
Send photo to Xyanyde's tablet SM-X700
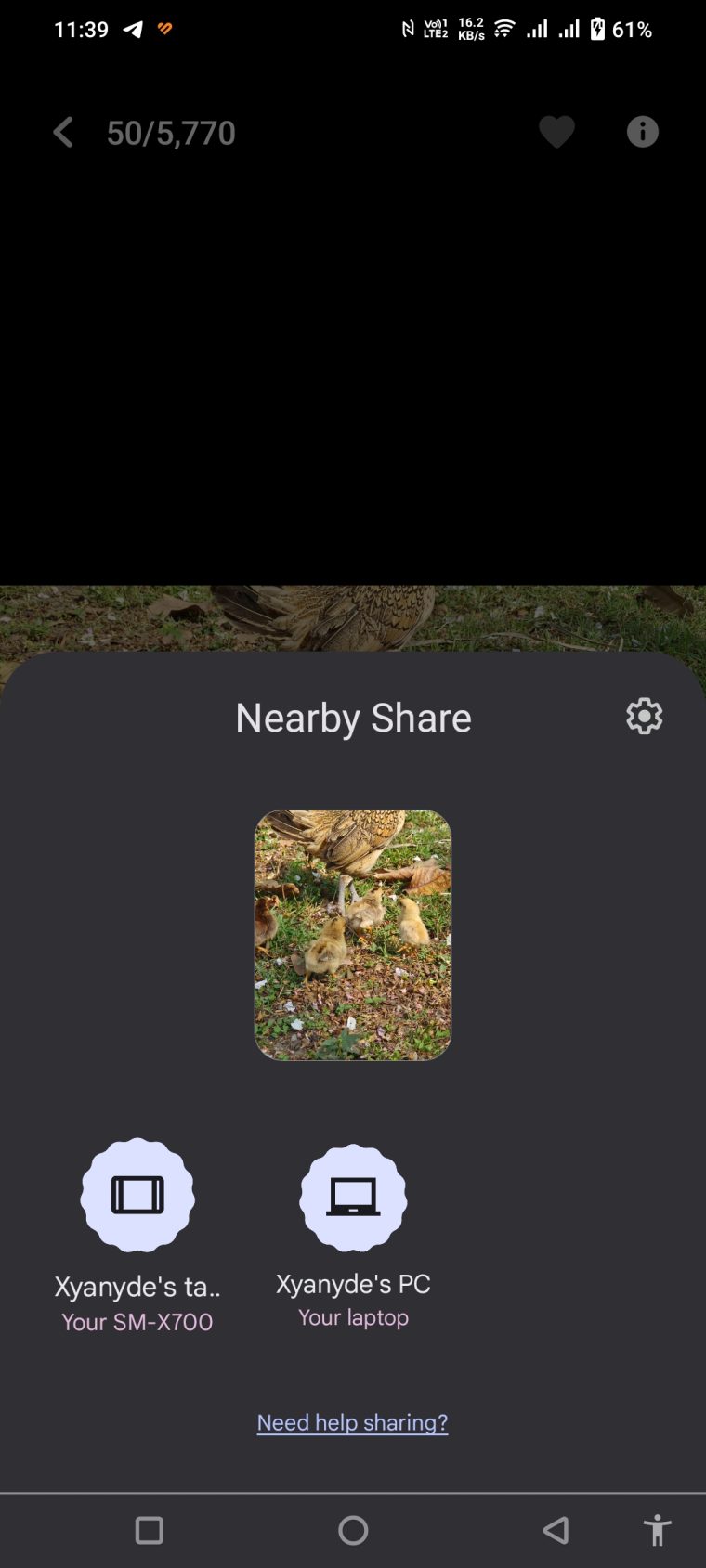[137, 1196]
